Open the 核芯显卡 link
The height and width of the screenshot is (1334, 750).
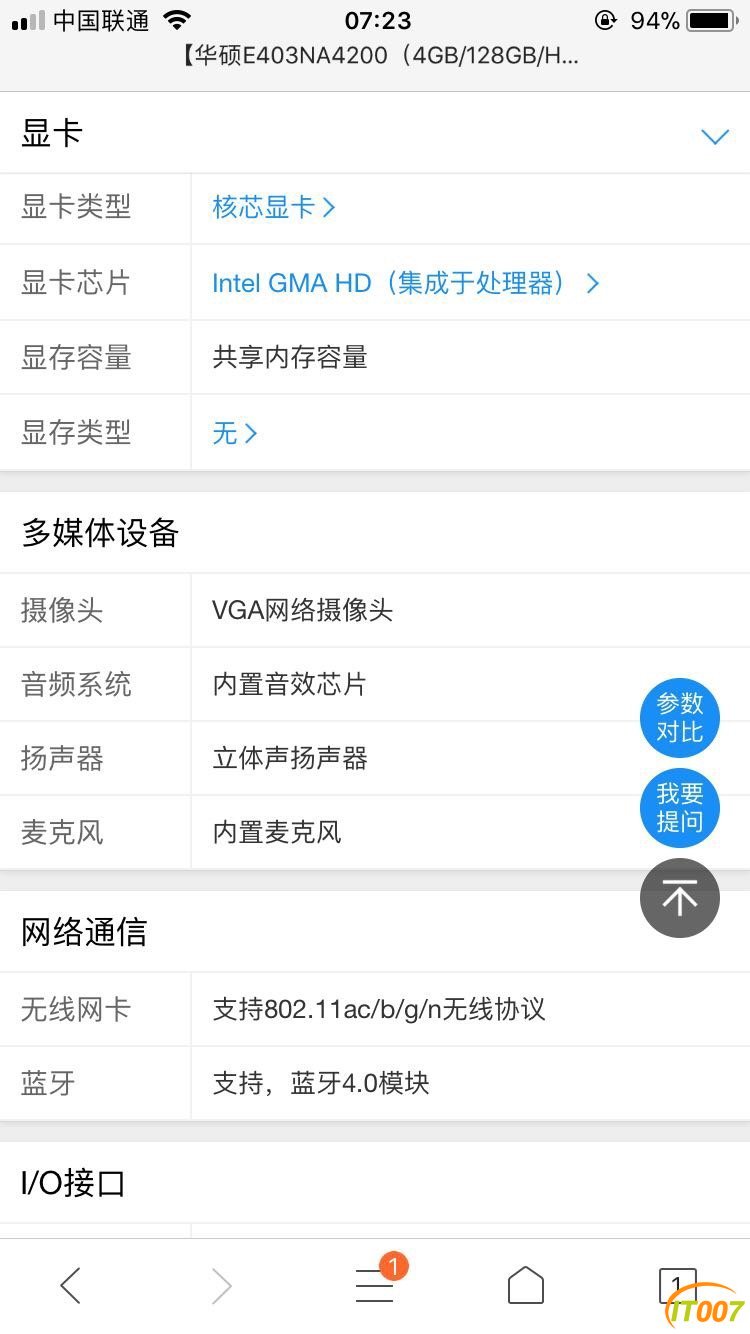[273, 207]
